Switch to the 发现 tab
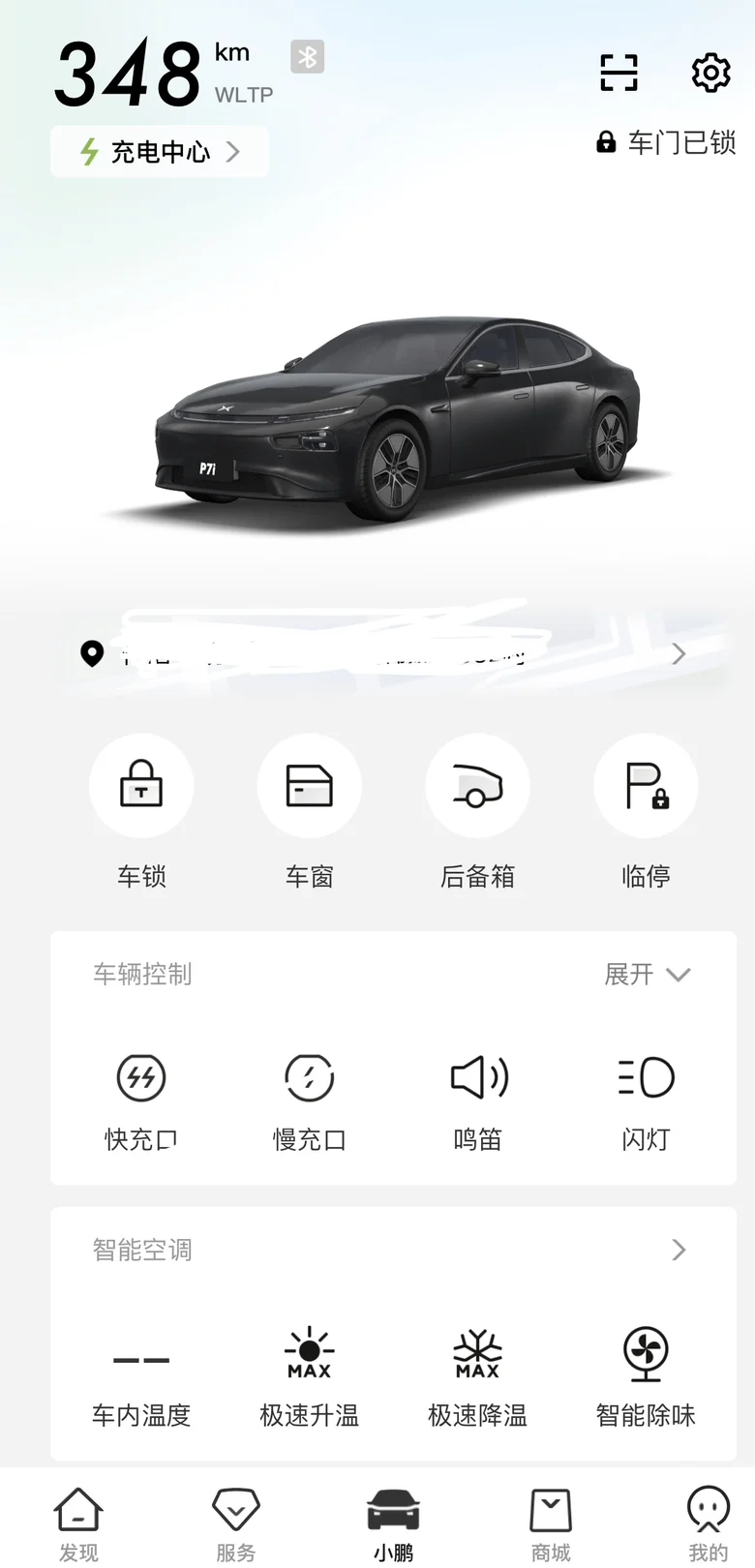The width and height of the screenshot is (755, 1568). (78, 1523)
